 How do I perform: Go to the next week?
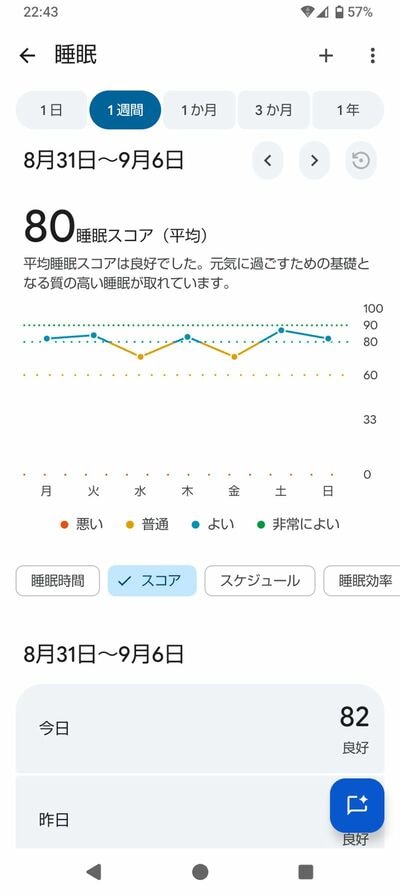[x=314, y=161]
